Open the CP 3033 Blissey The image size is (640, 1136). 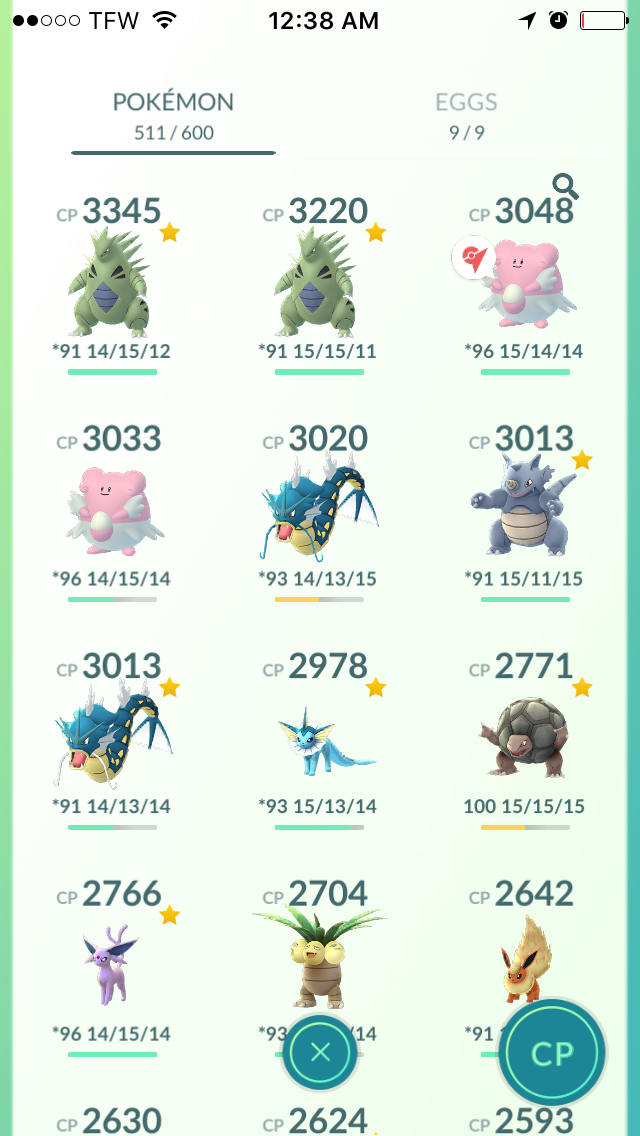[x=112, y=512]
